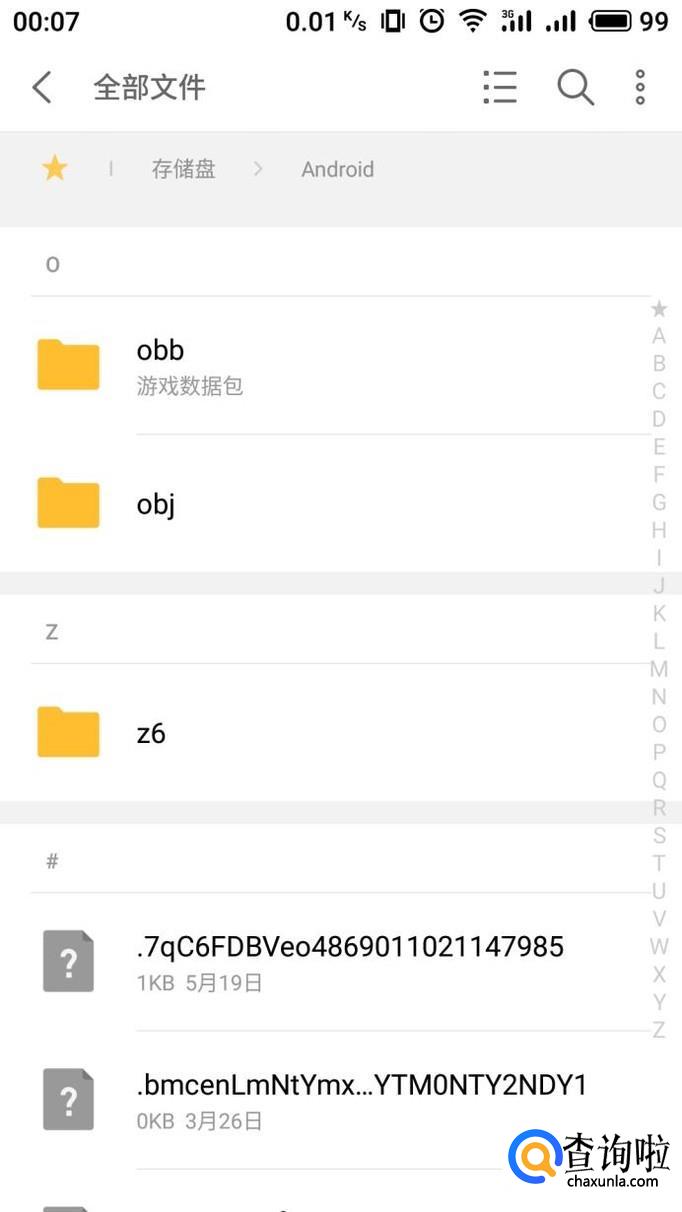Open the obj folder
682x1212 pixels.
tap(300, 503)
